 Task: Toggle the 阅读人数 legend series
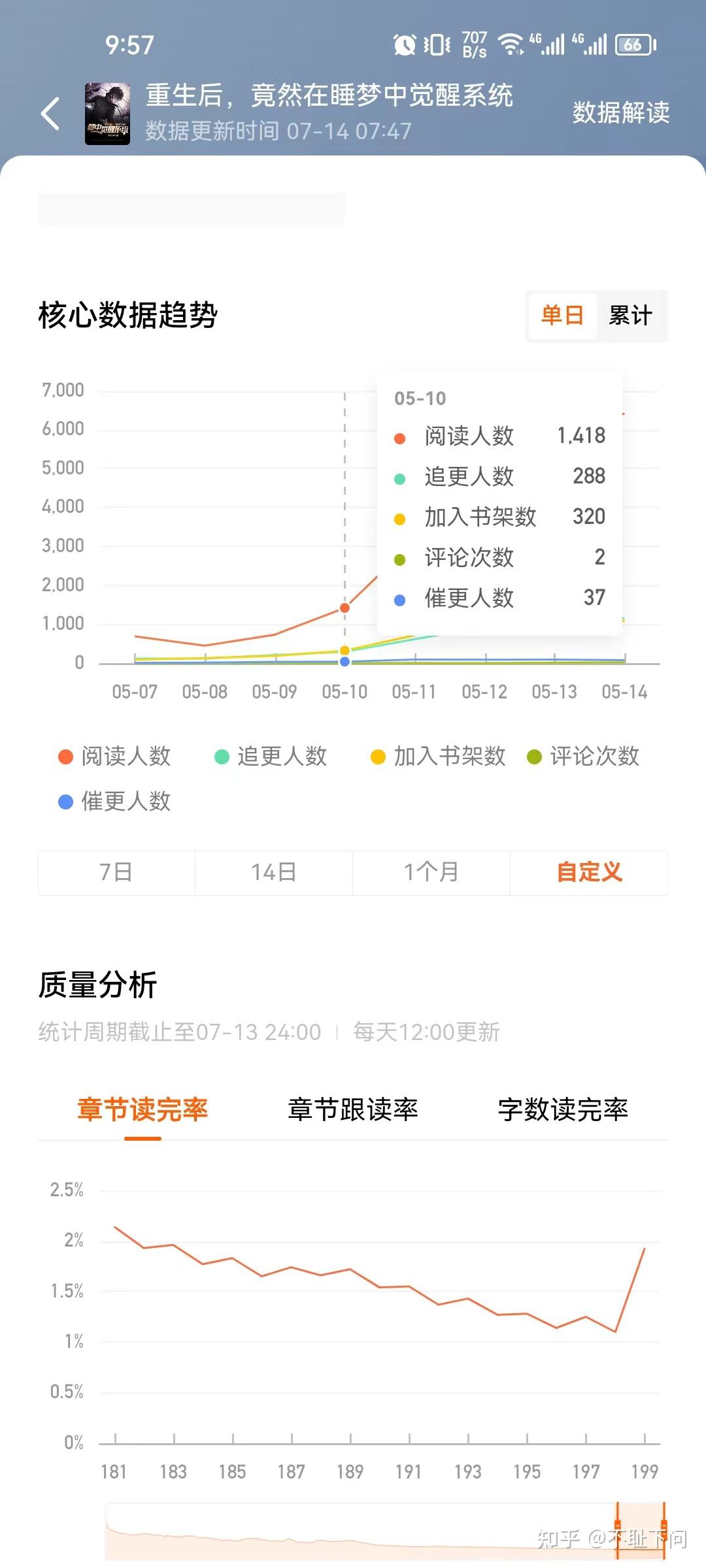point(115,757)
